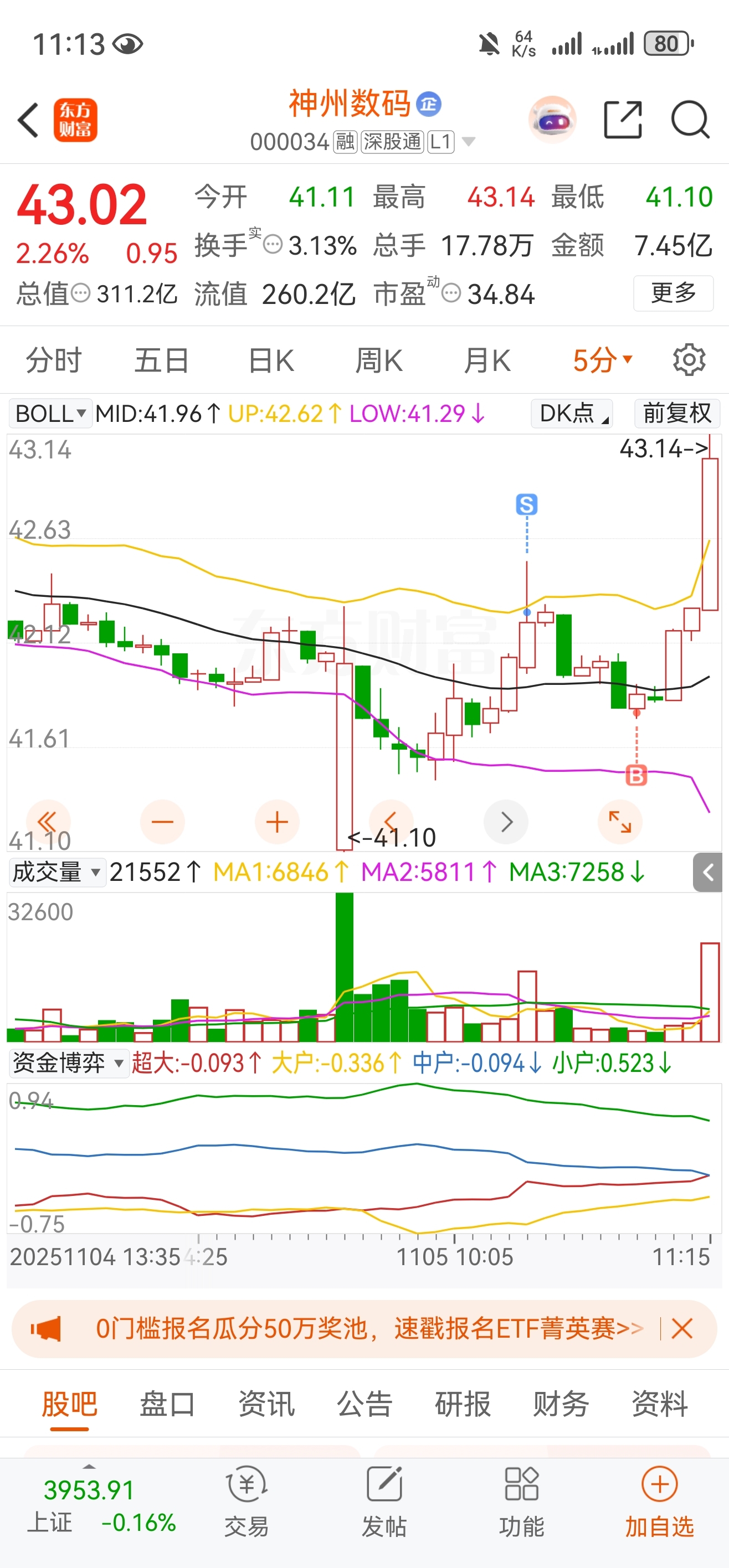Change the BOLL indicator dropdown
The height and width of the screenshot is (1568, 729).
50,414
